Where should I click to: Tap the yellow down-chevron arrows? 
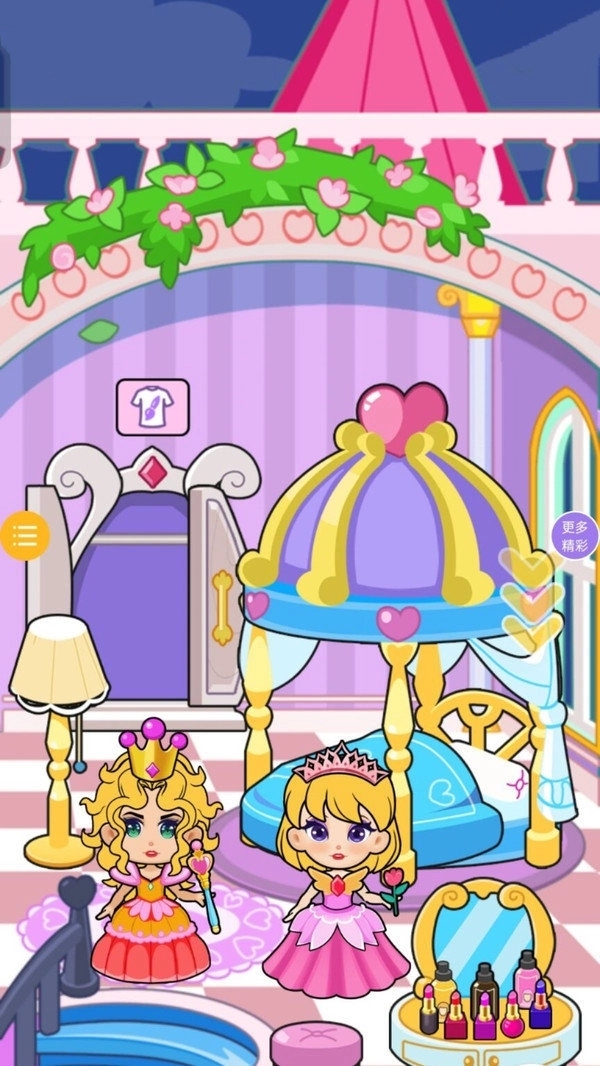(530, 600)
